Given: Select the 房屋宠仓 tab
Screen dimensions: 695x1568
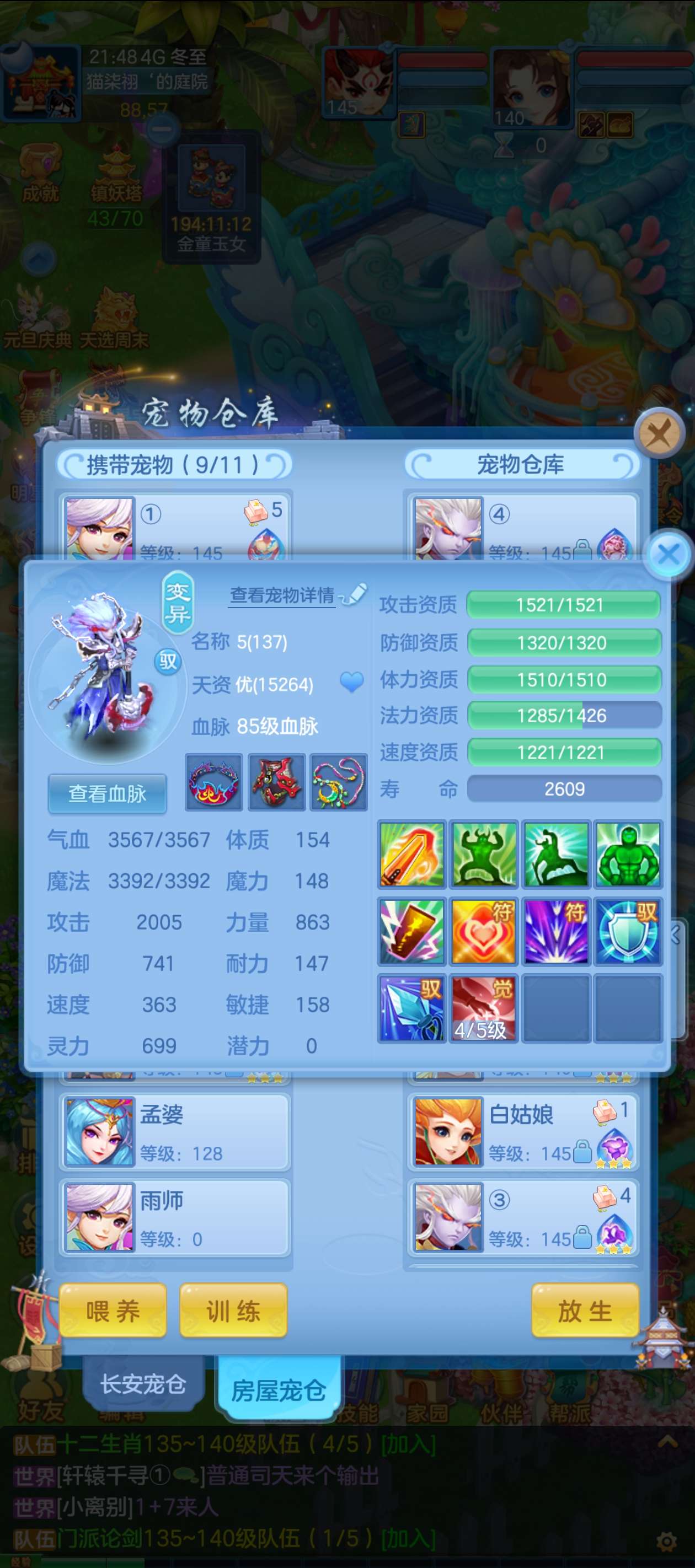Looking at the screenshot, I should coord(279,1390).
